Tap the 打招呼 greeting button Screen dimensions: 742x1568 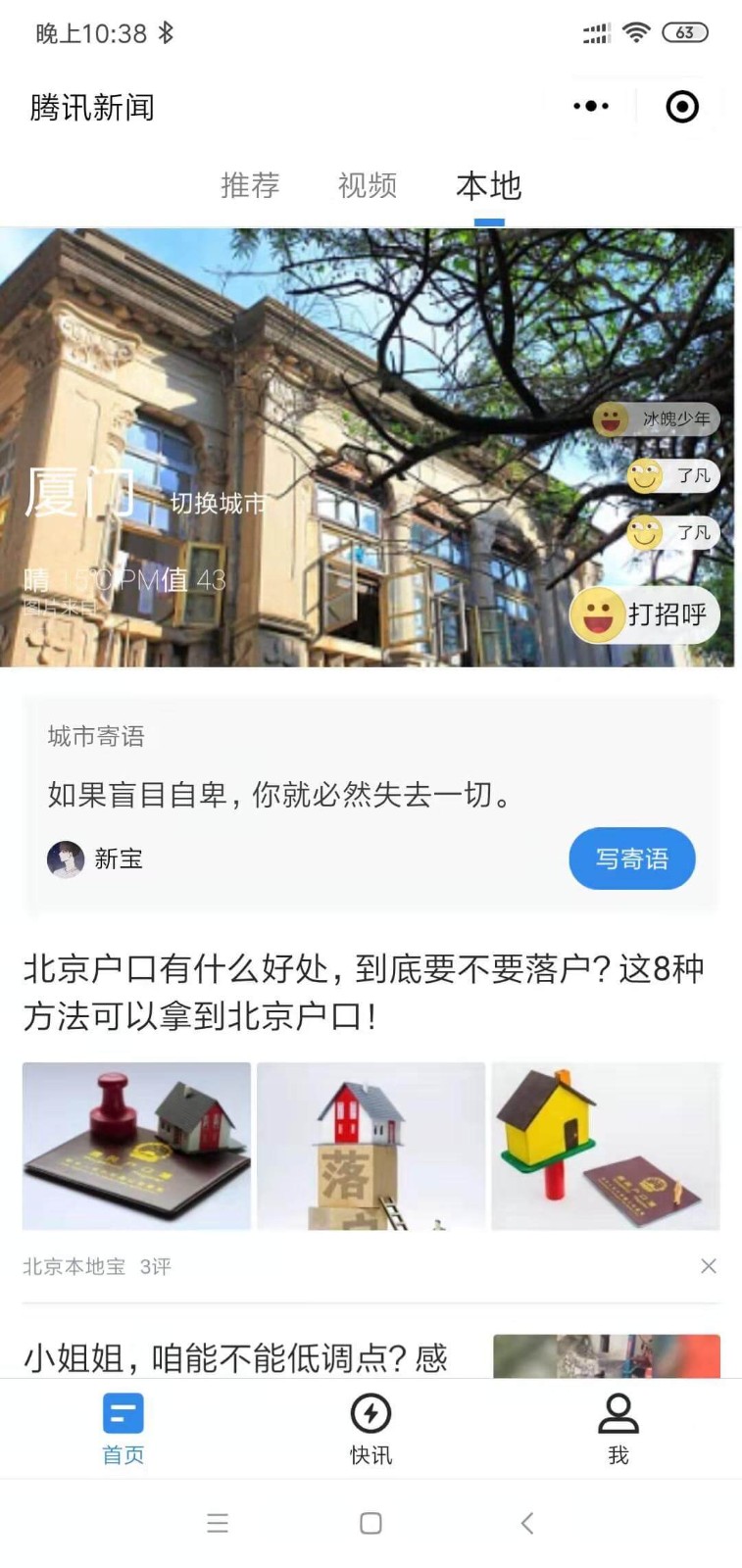(x=646, y=615)
